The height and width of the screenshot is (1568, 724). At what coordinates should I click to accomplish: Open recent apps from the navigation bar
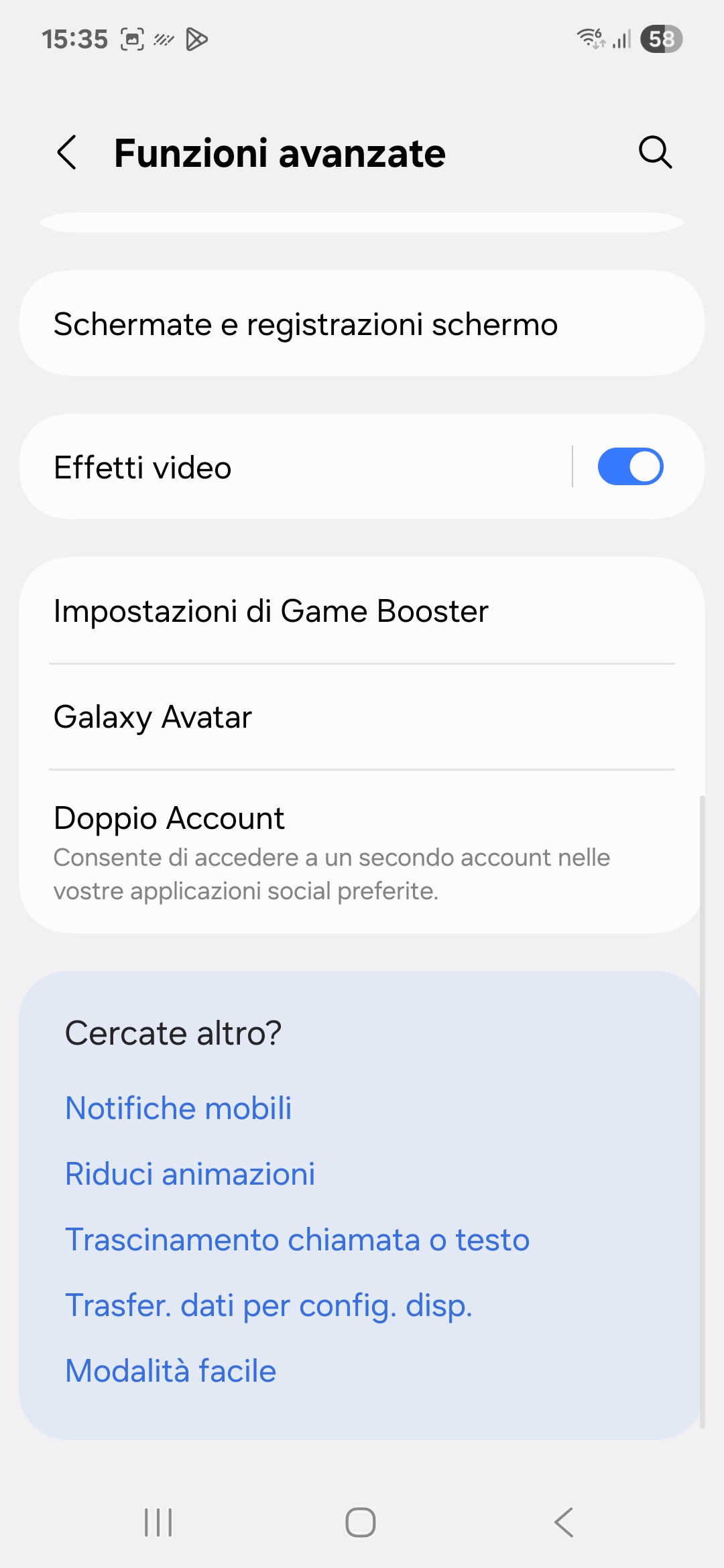click(159, 1522)
